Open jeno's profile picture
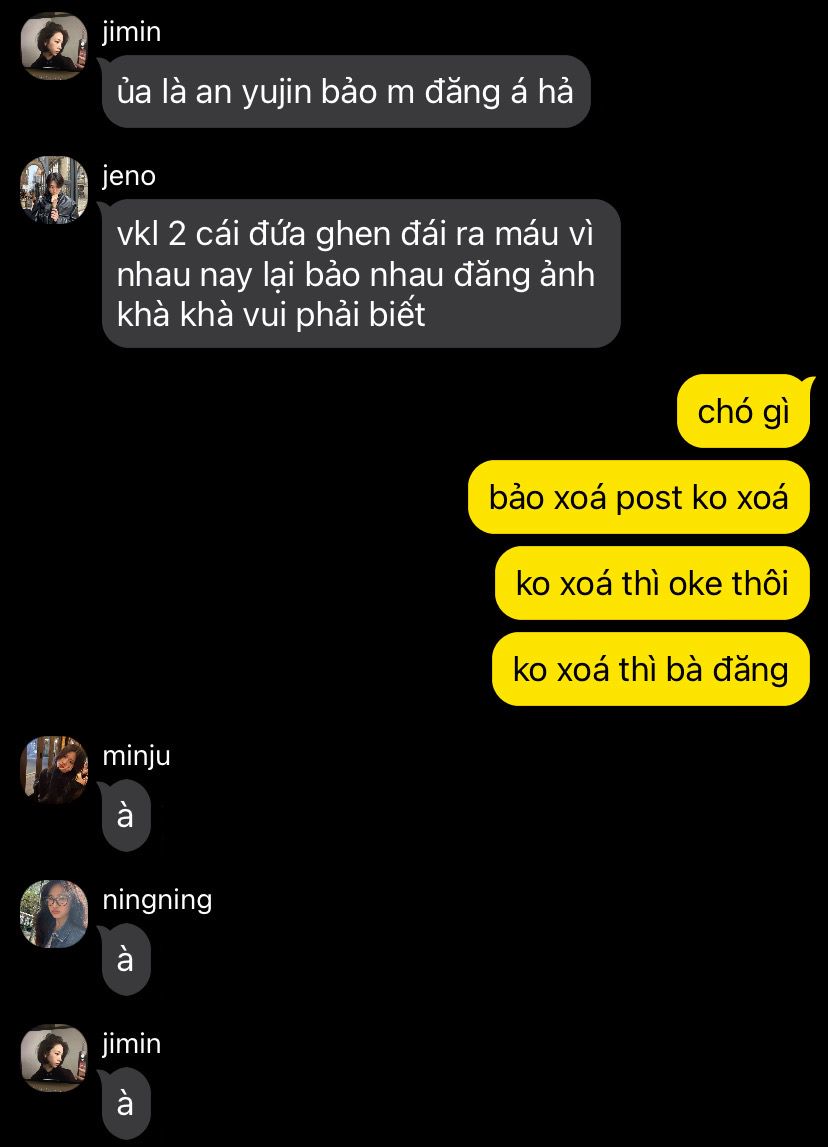The image size is (828, 1147). coord(54,189)
